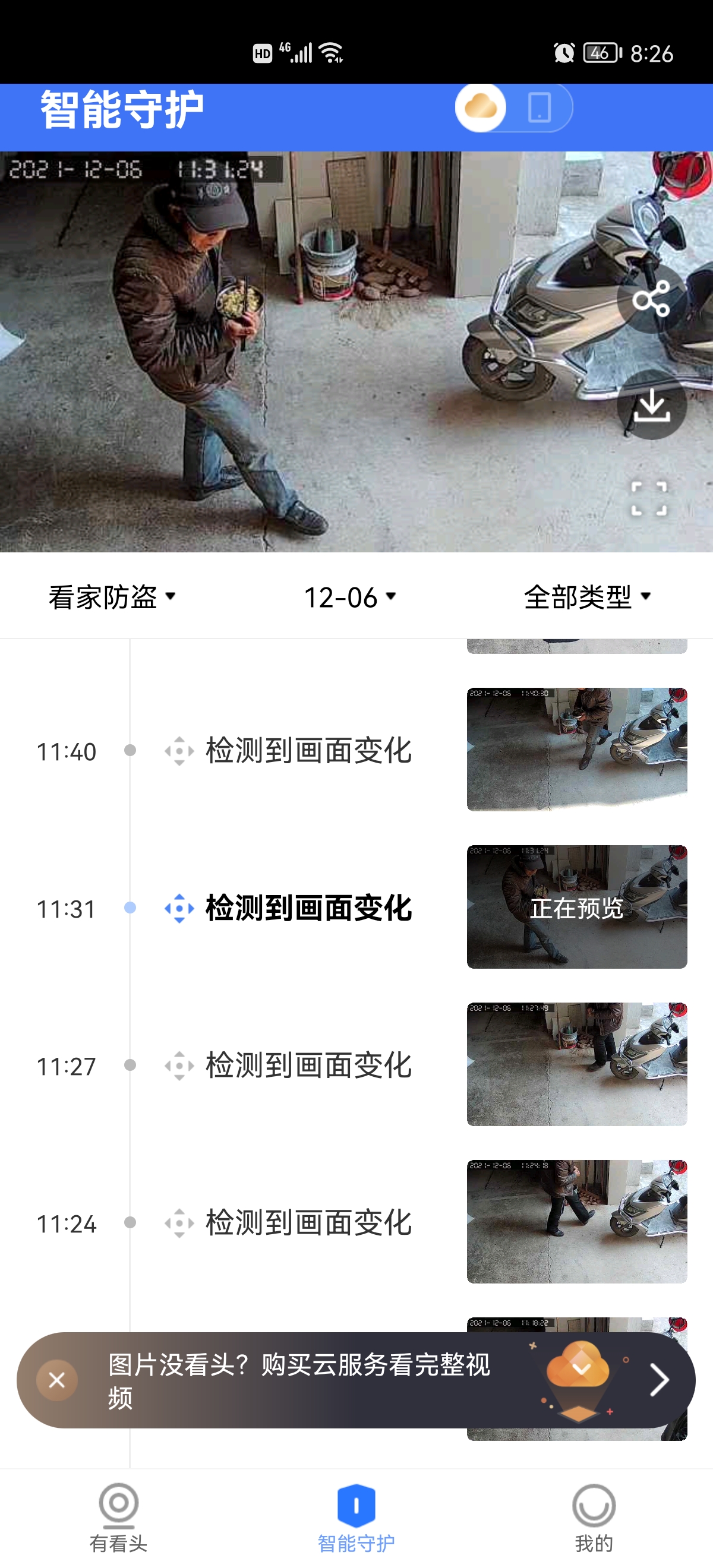The height and width of the screenshot is (1568, 713).
Task: Go to the 我的 tab
Action: (594, 1518)
